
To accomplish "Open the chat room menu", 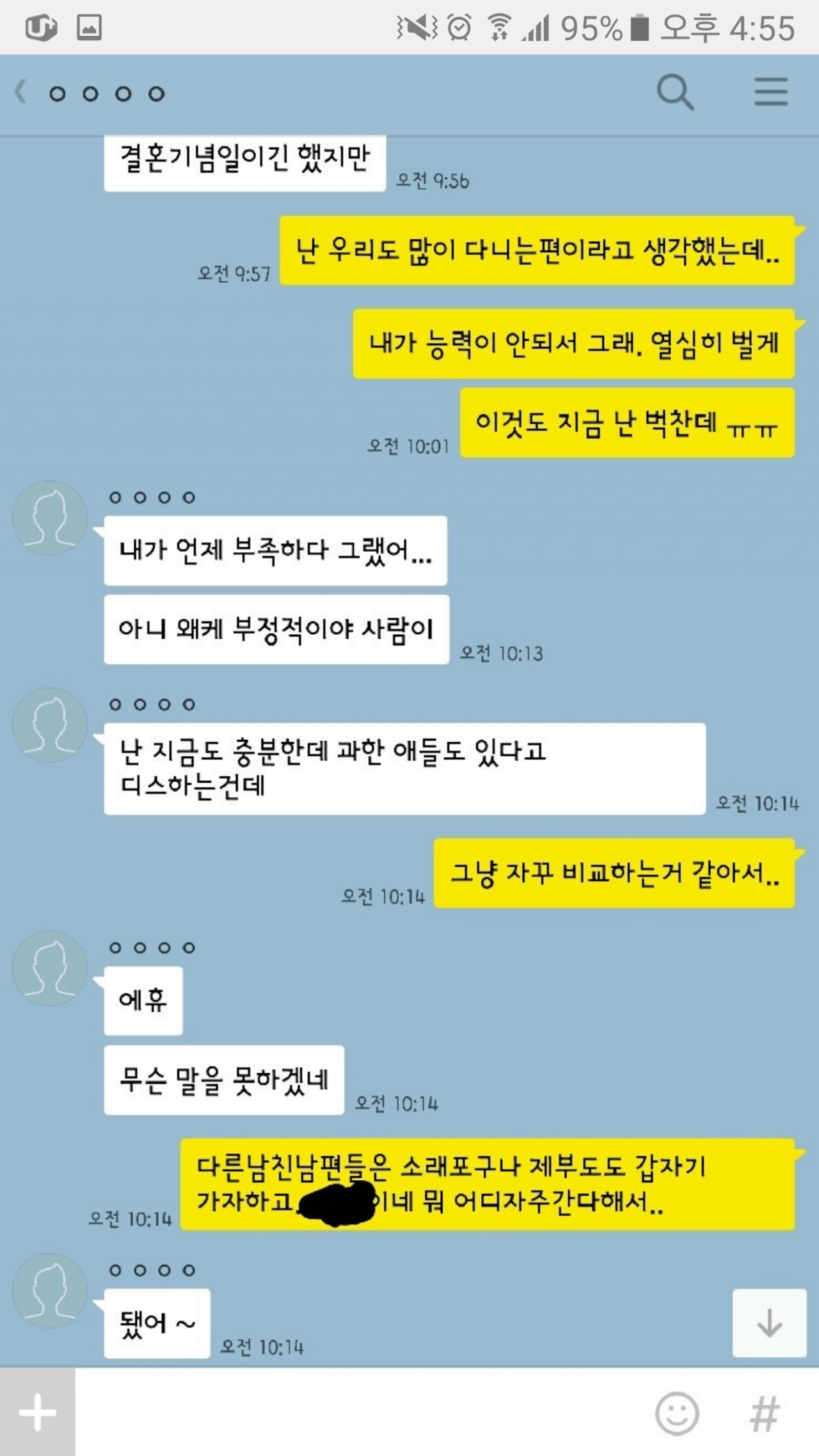I will coord(770,93).
